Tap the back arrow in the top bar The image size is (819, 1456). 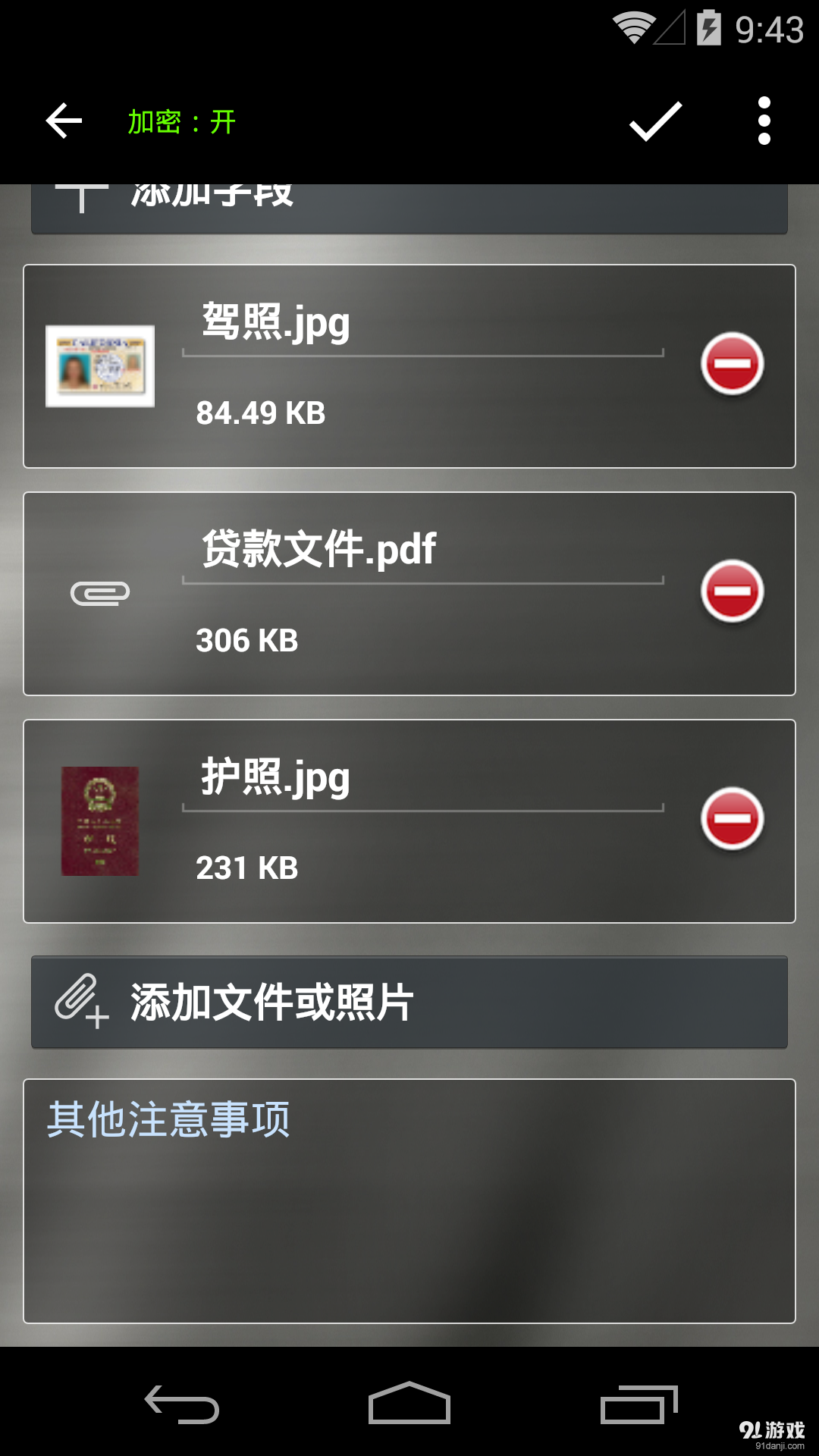(64, 120)
